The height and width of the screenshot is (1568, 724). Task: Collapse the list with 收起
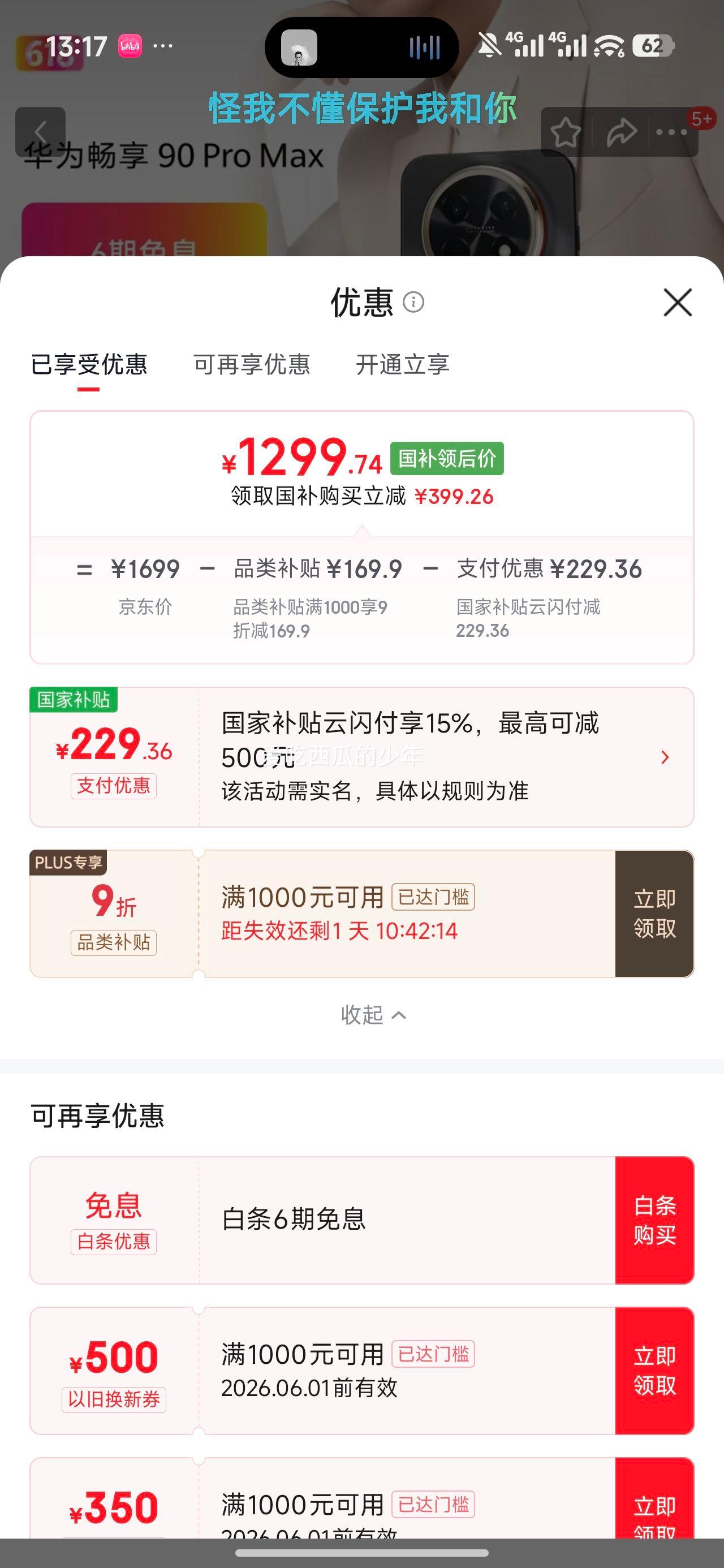point(373,1015)
